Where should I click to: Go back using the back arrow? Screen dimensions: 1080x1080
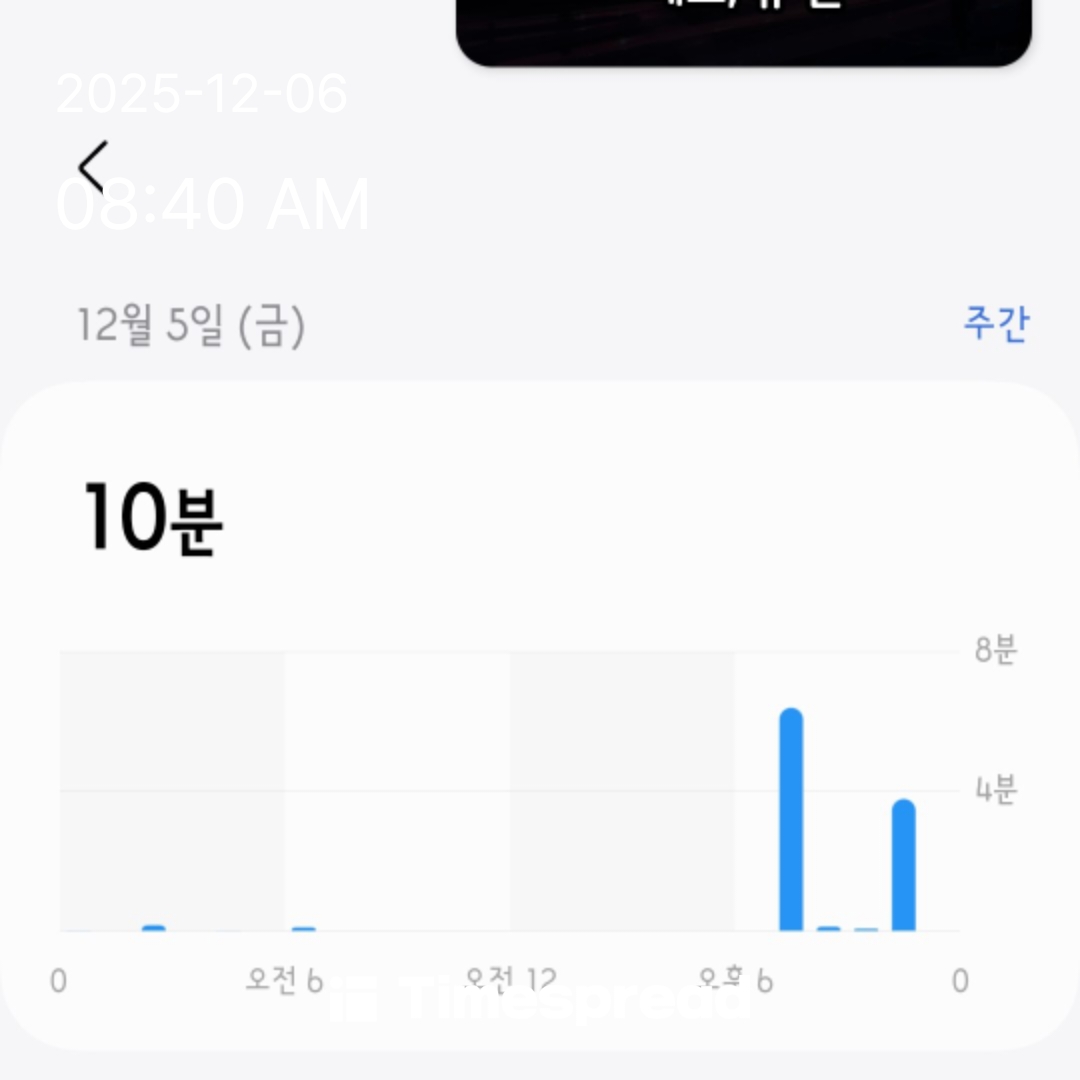pyautogui.click(x=93, y=167)
